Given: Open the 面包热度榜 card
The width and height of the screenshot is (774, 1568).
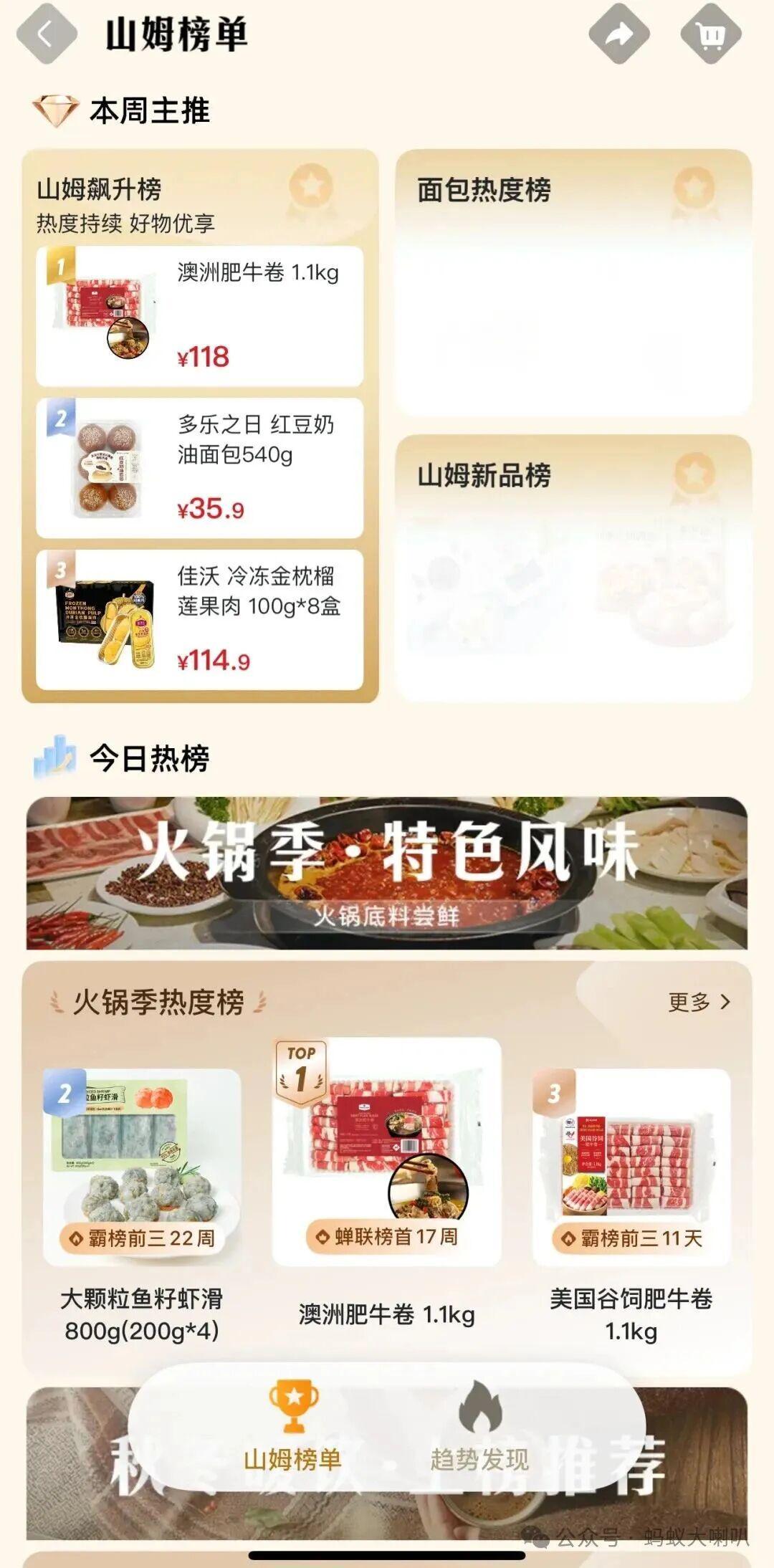Looking at the screenshot, I should [573, 282].
